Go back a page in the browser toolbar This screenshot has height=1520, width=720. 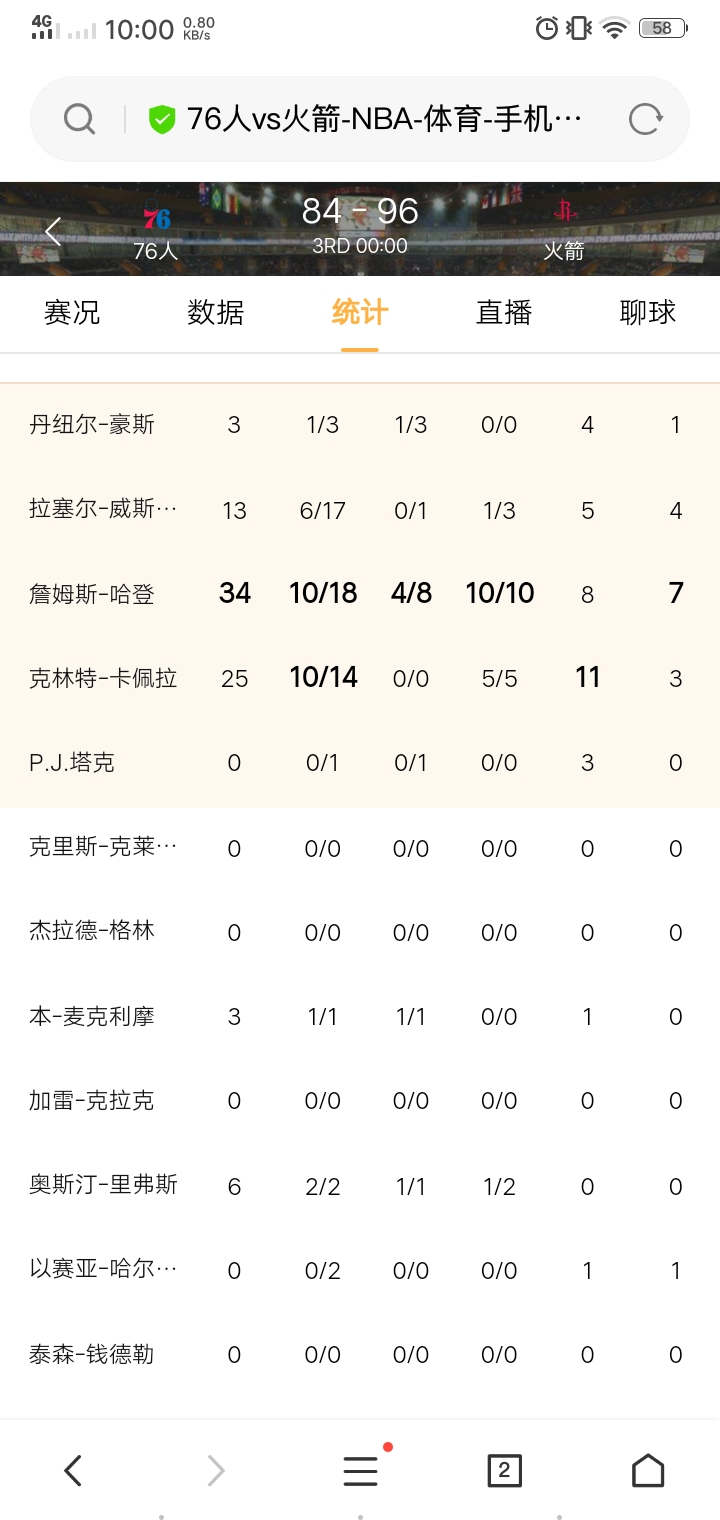coord(72,1470)
